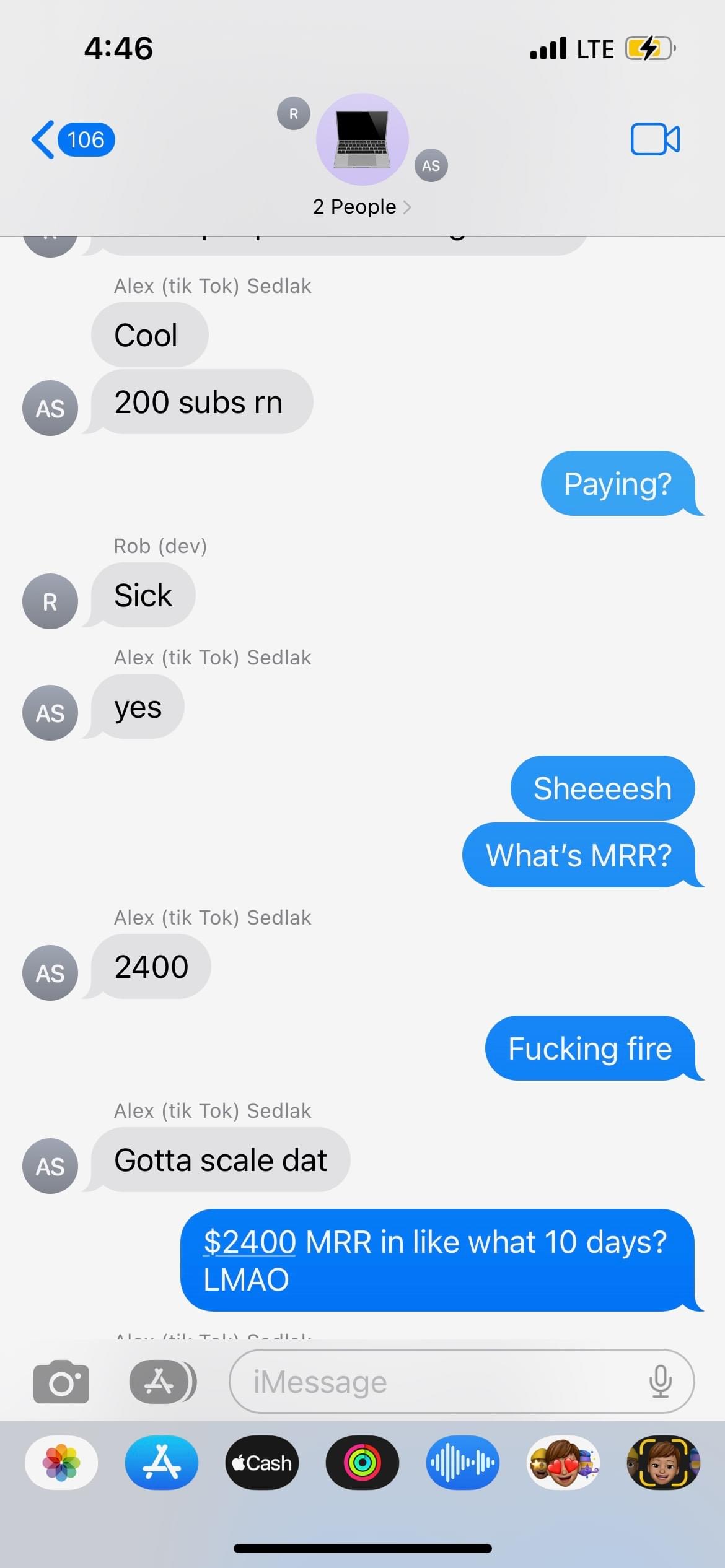Focus the iMessage text field
Screen dimensions: 725x1568
434,1382
